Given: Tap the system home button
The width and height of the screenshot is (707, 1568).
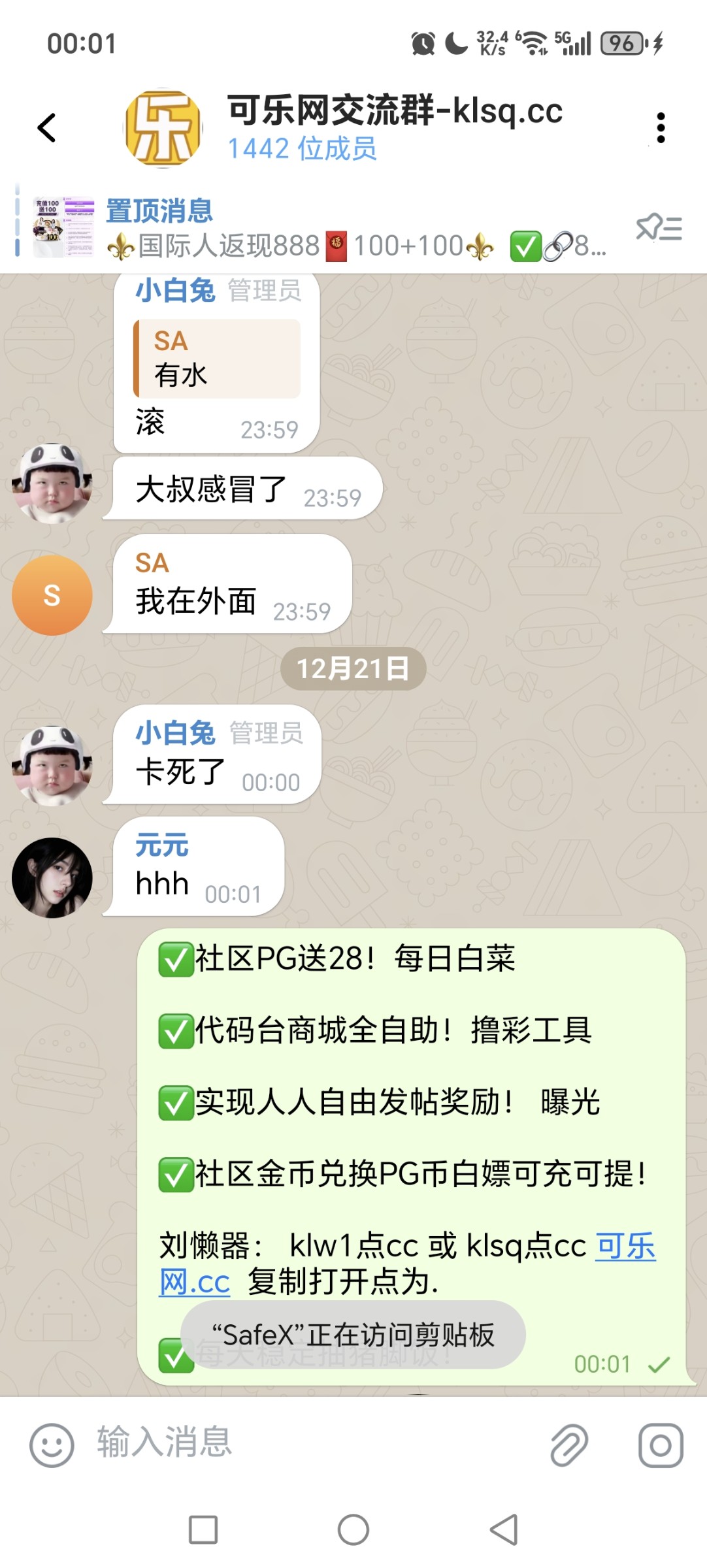Looking at the screenshot, I should point(354,1529).
